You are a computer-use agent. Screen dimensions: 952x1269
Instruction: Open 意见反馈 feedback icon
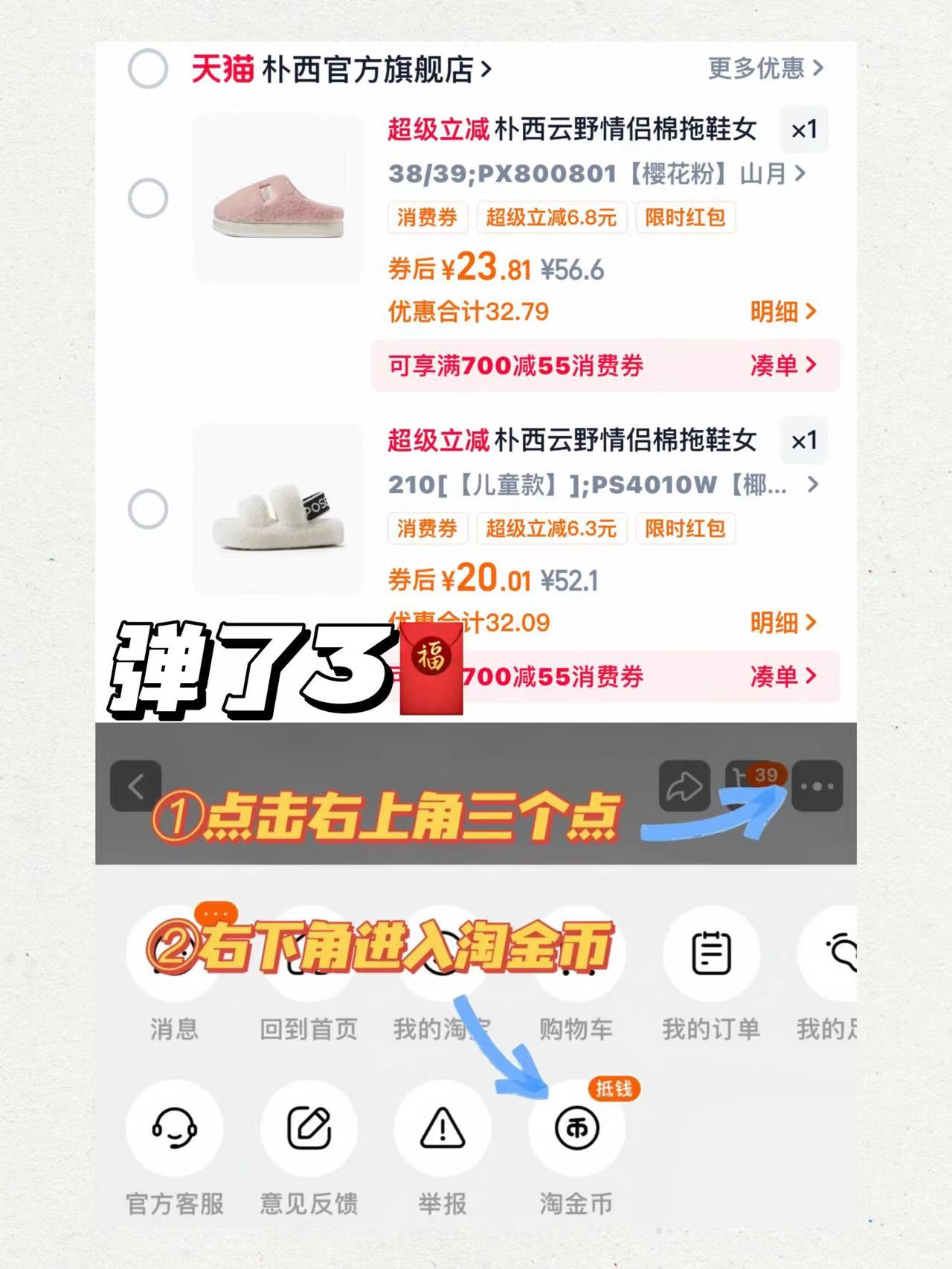(308, 1129)
